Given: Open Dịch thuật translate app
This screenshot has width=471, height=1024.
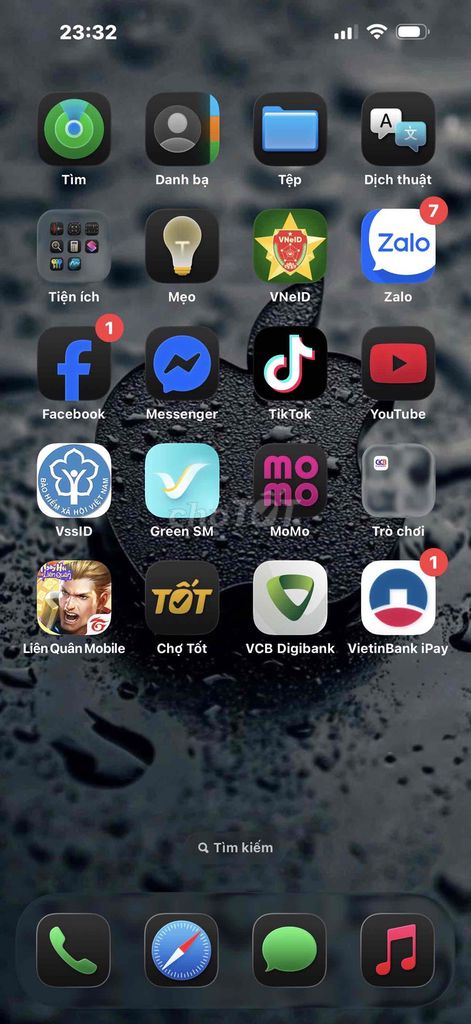Looking at the screenshot, I should coord(398,129).
